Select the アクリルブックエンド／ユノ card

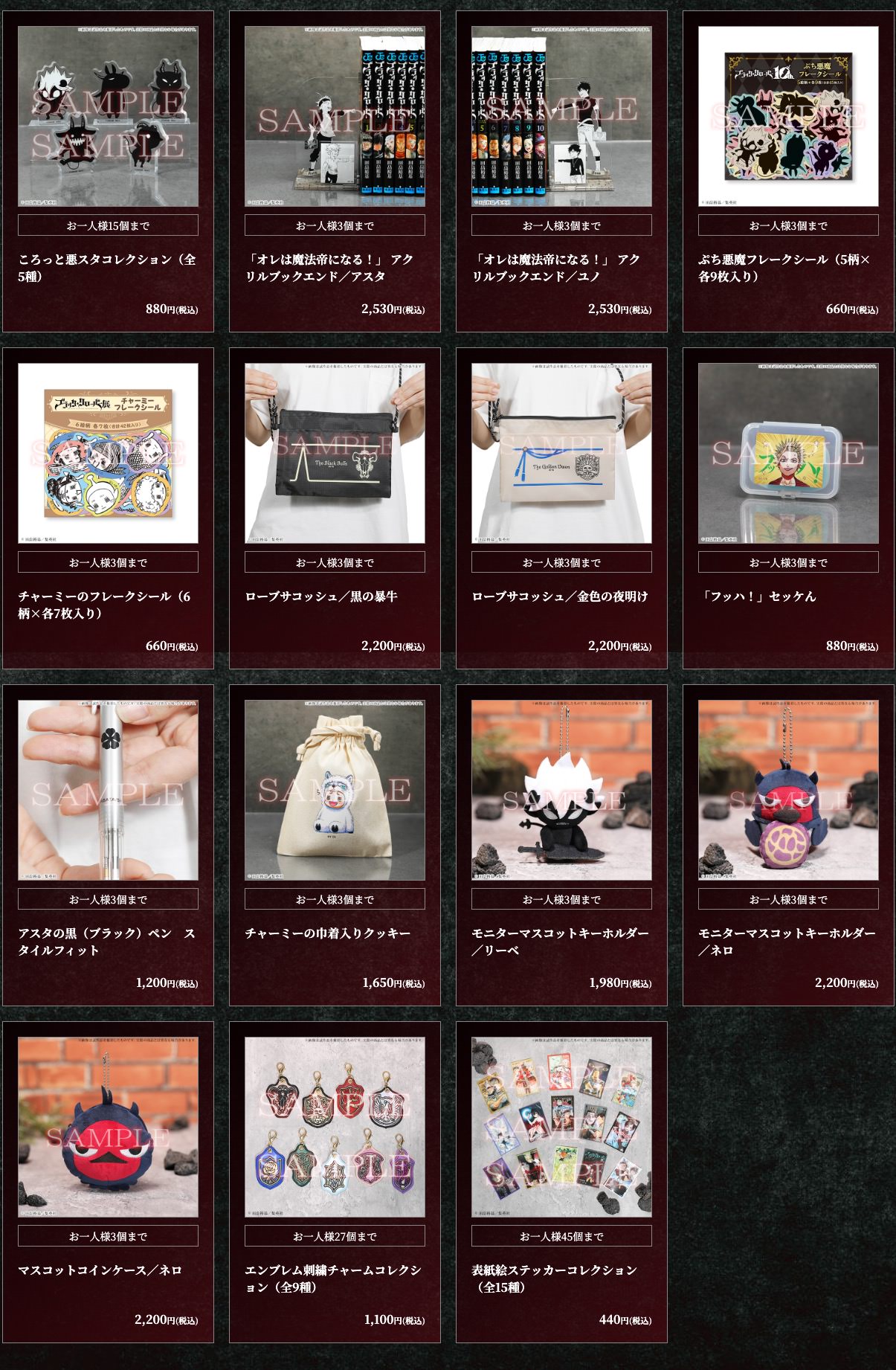(561, 117)
